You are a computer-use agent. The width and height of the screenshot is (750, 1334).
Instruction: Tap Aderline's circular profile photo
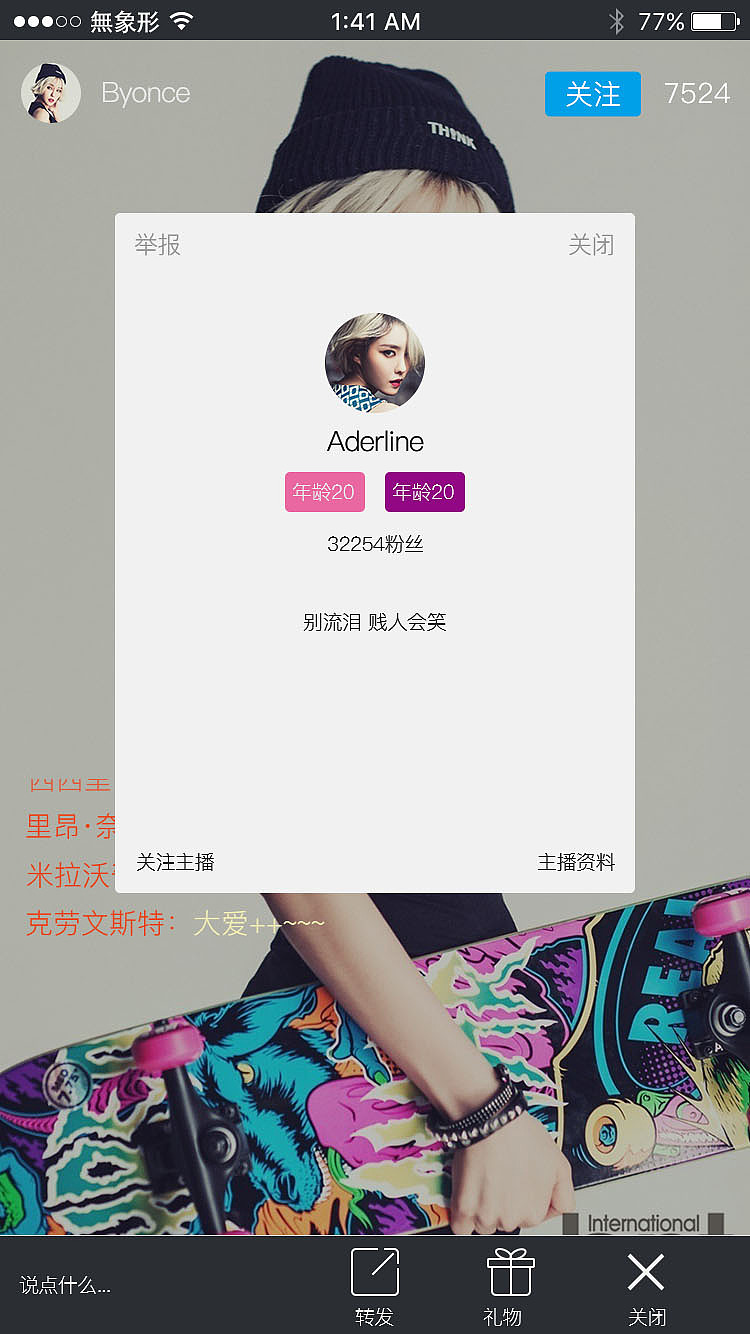(x=375, y=363)
